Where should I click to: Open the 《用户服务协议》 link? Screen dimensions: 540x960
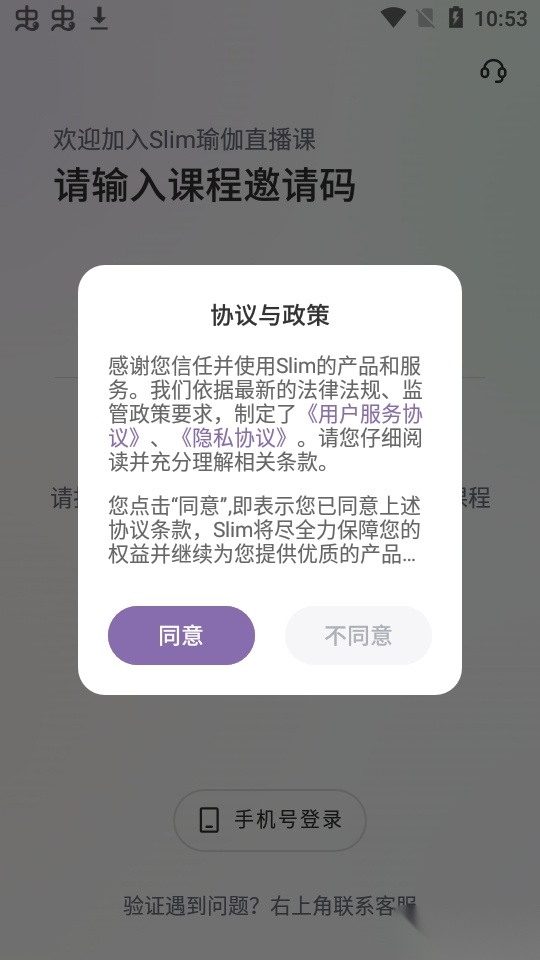click(x=364, y=414)
